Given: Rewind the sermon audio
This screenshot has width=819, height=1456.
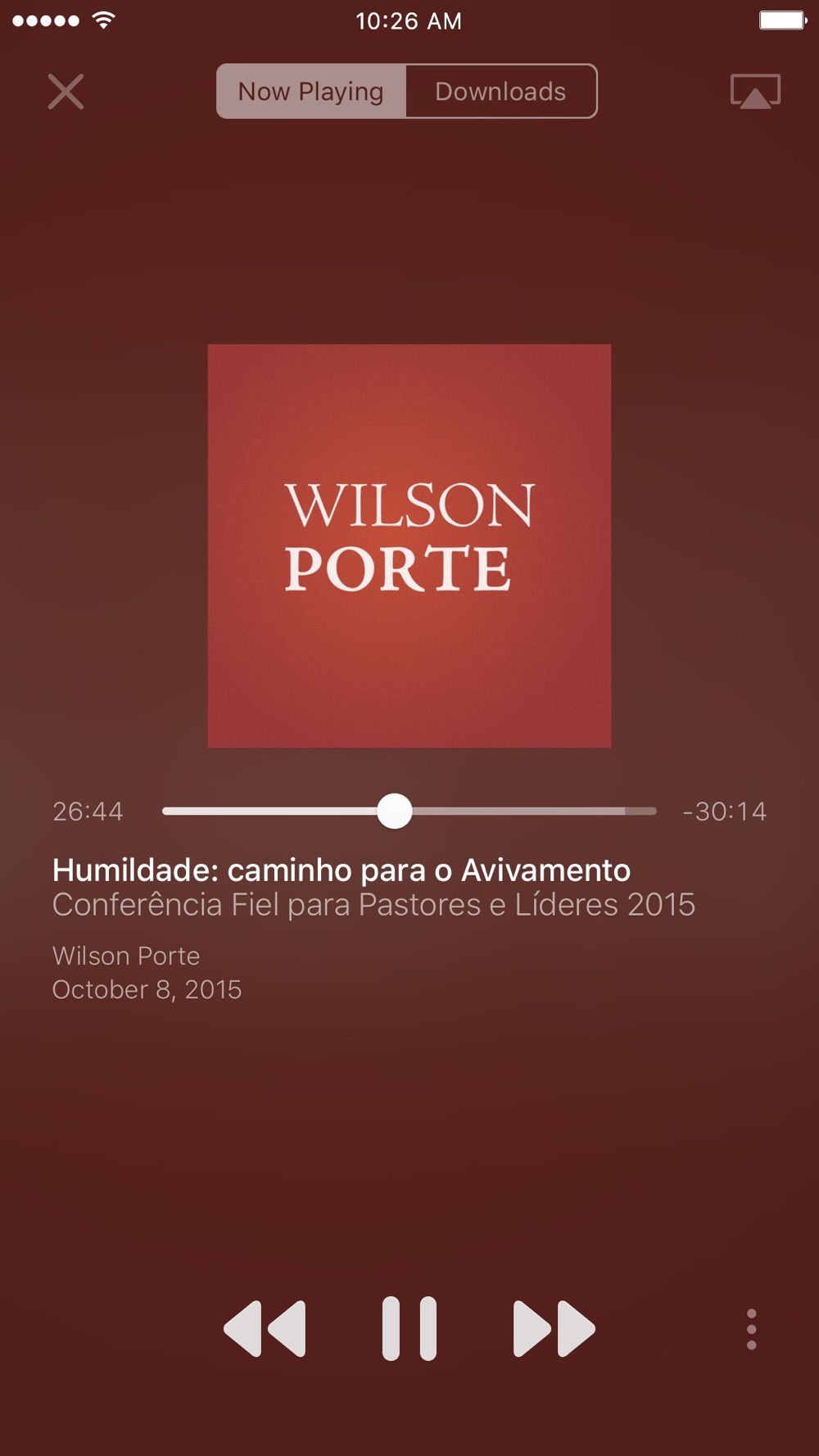Looking at the screenshot, I should tap(265, 1328).
